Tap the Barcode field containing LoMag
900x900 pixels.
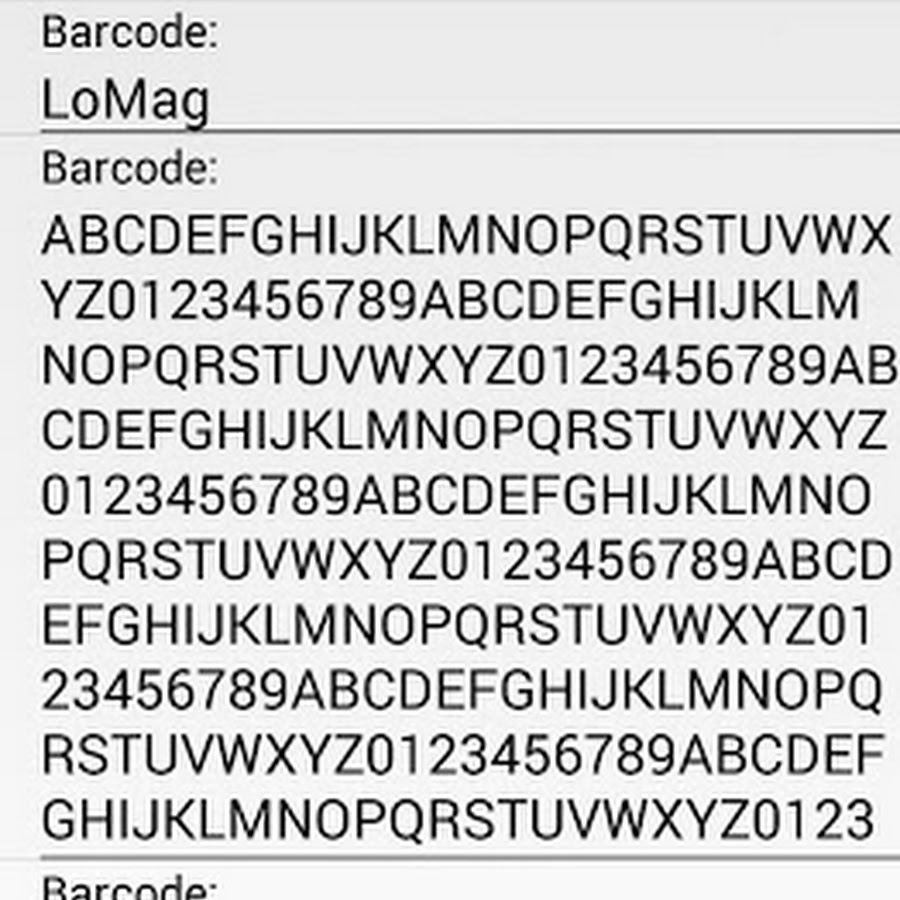coord(450,100)
